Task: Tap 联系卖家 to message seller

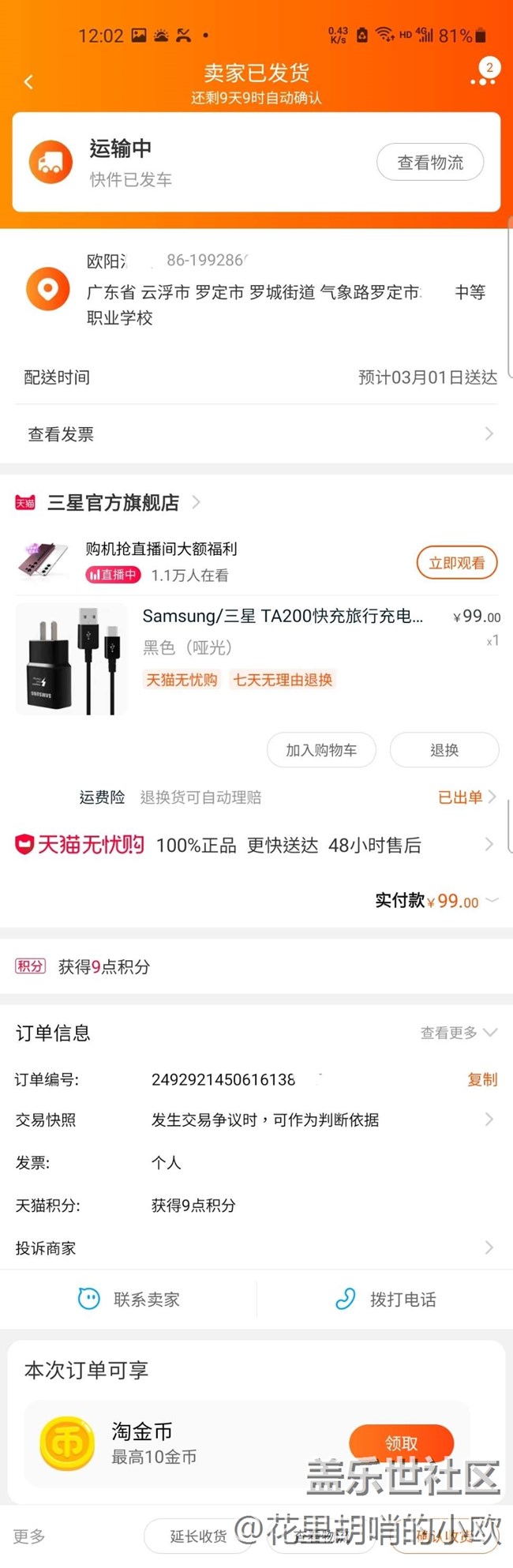Action: pos(129,1300)
